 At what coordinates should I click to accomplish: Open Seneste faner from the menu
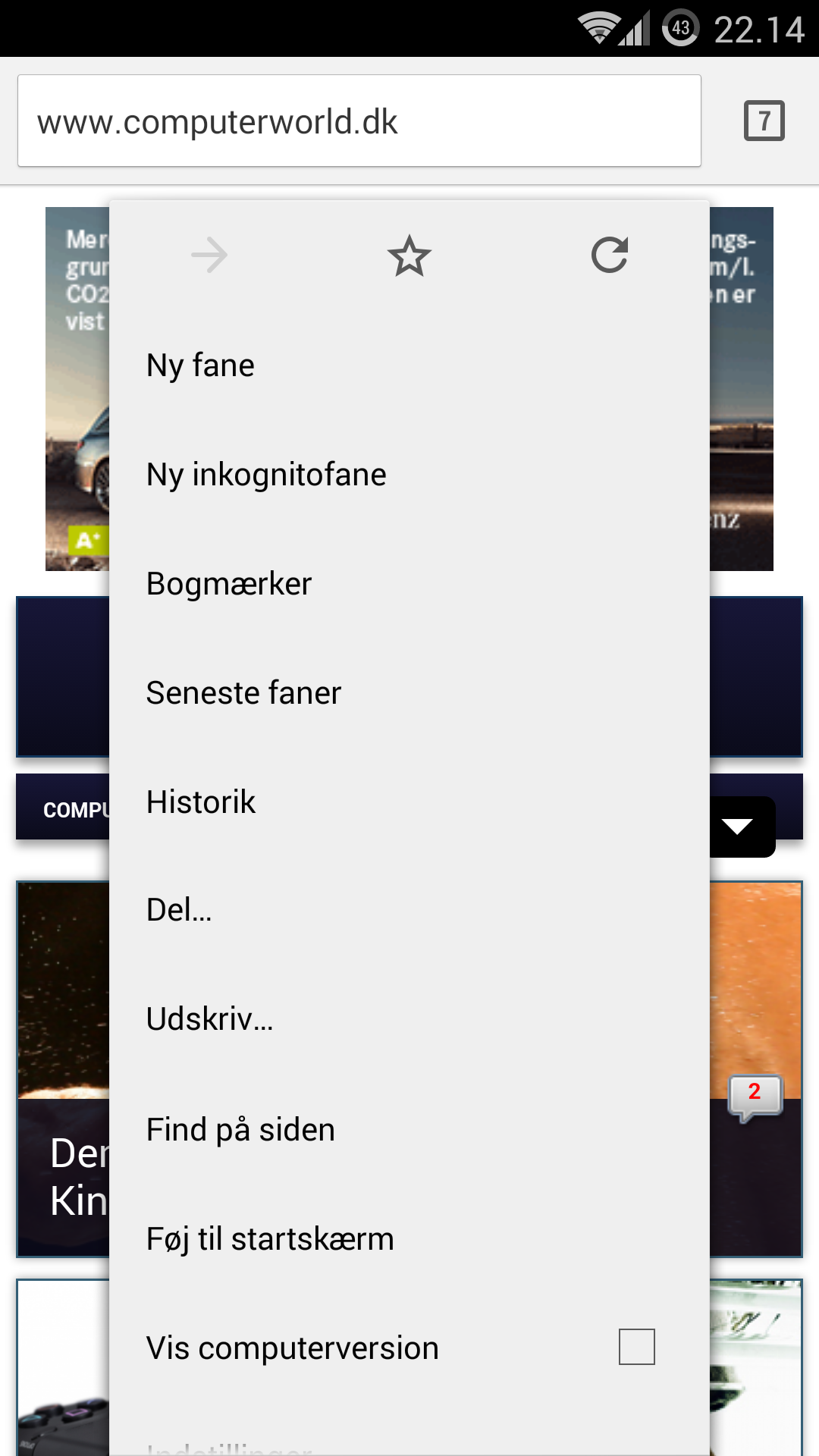click(243, 692)
